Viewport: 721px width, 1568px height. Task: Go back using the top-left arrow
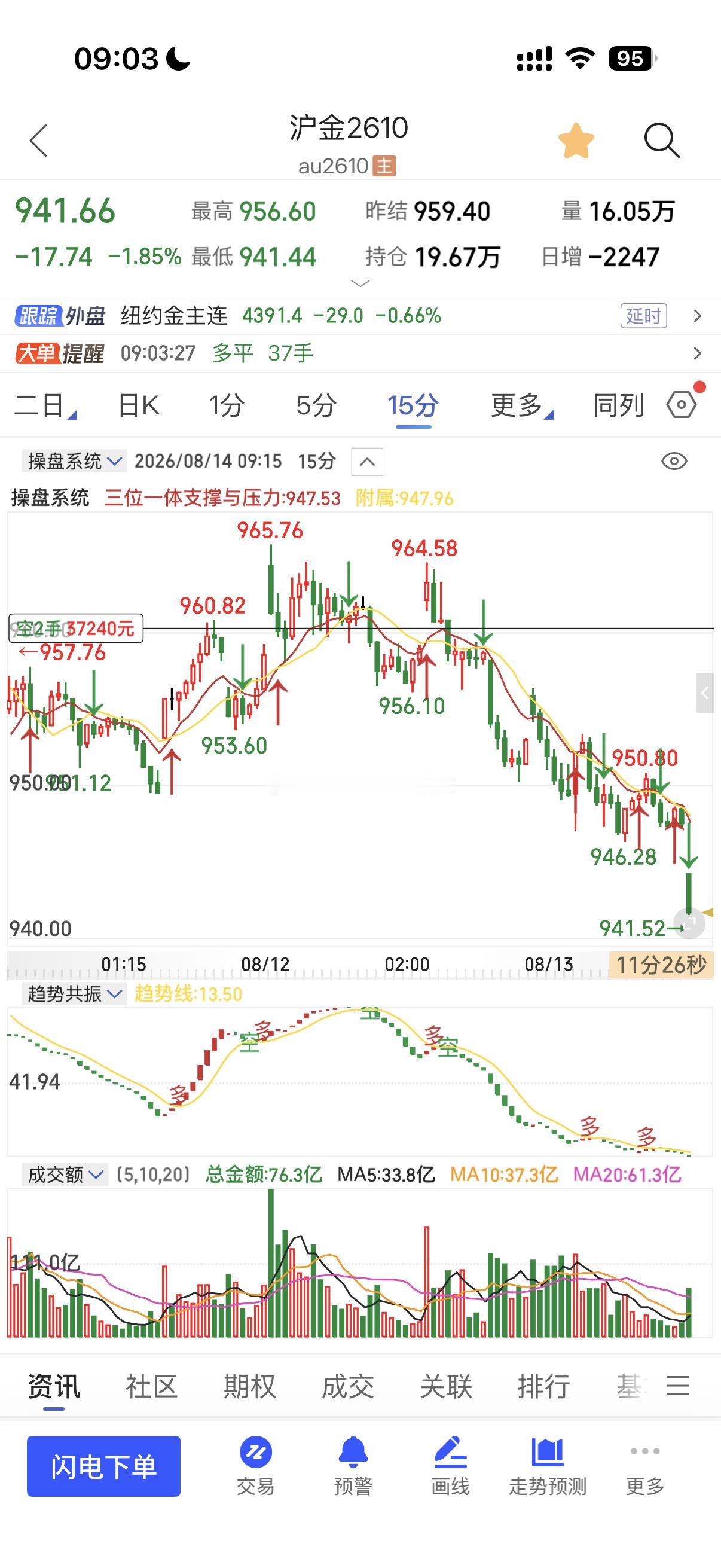(38, 141)
